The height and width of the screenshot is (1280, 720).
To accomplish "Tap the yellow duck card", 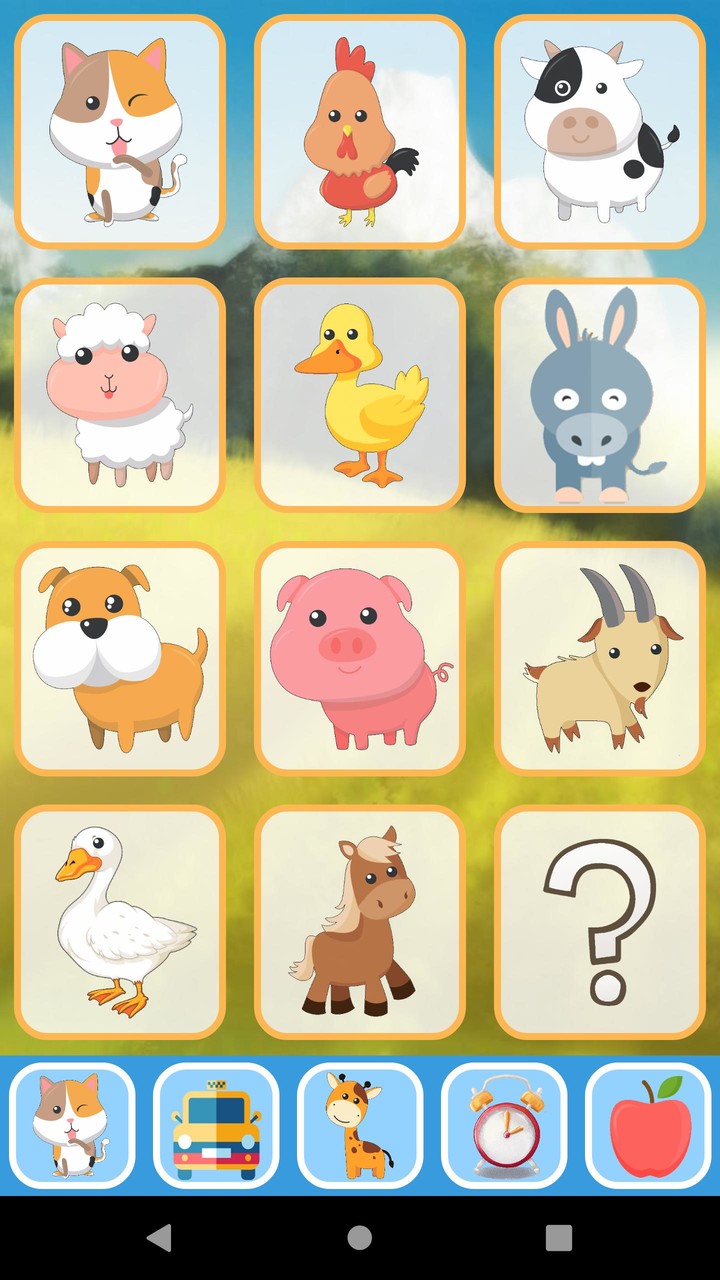I will (x=360, y=393).
